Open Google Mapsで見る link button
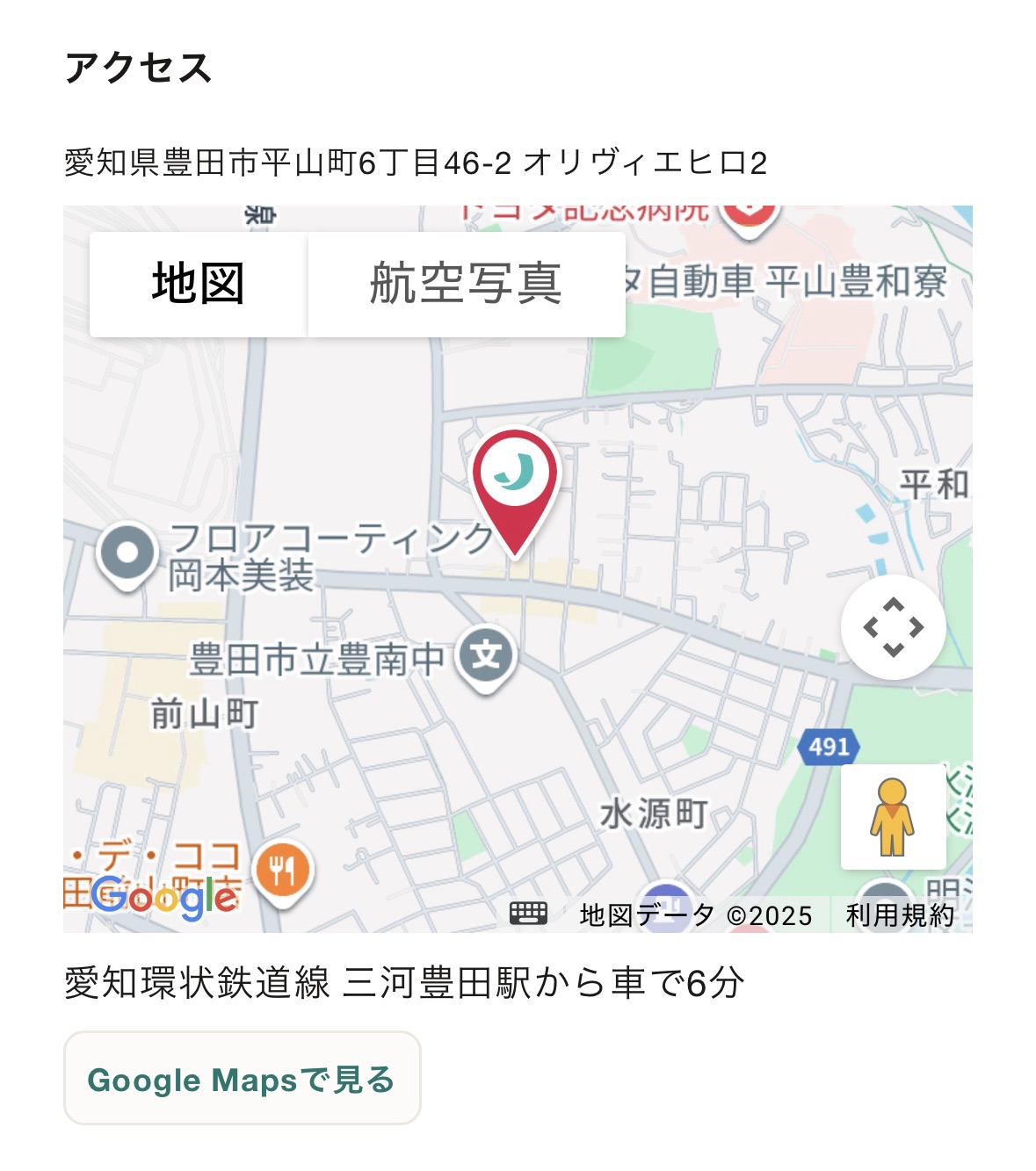 242,1079
